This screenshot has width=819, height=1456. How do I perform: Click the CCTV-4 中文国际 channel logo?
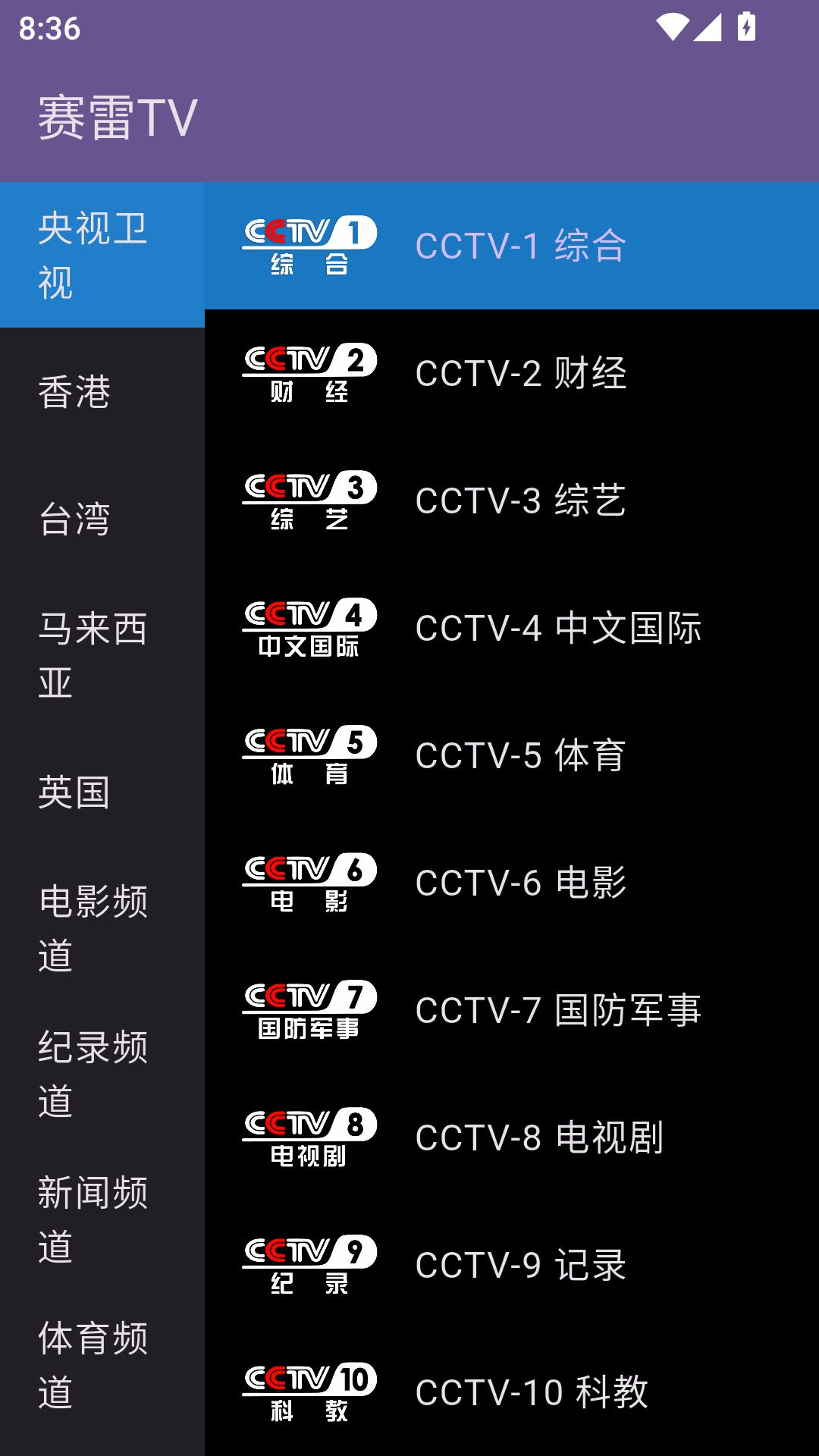309,626
